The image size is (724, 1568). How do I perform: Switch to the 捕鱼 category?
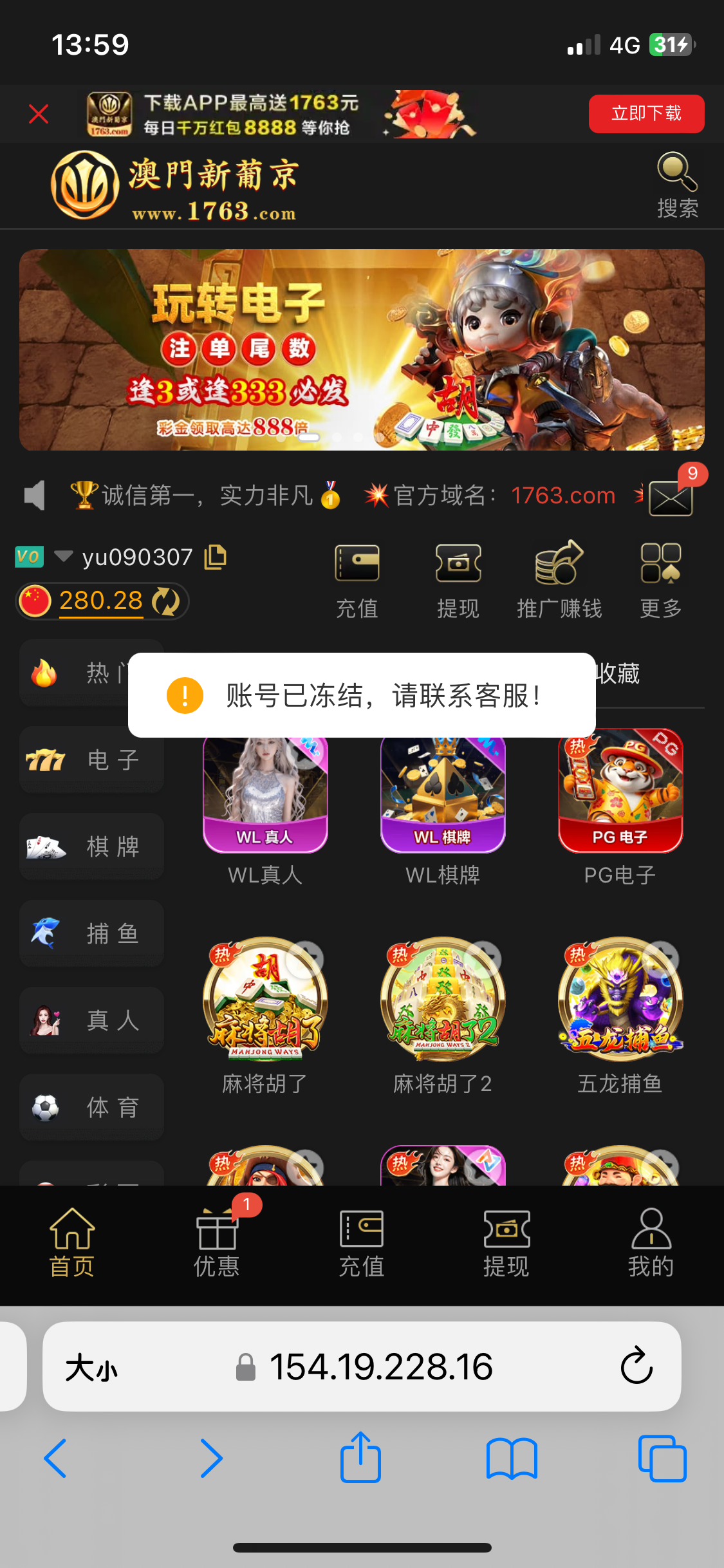coord(91,933)
